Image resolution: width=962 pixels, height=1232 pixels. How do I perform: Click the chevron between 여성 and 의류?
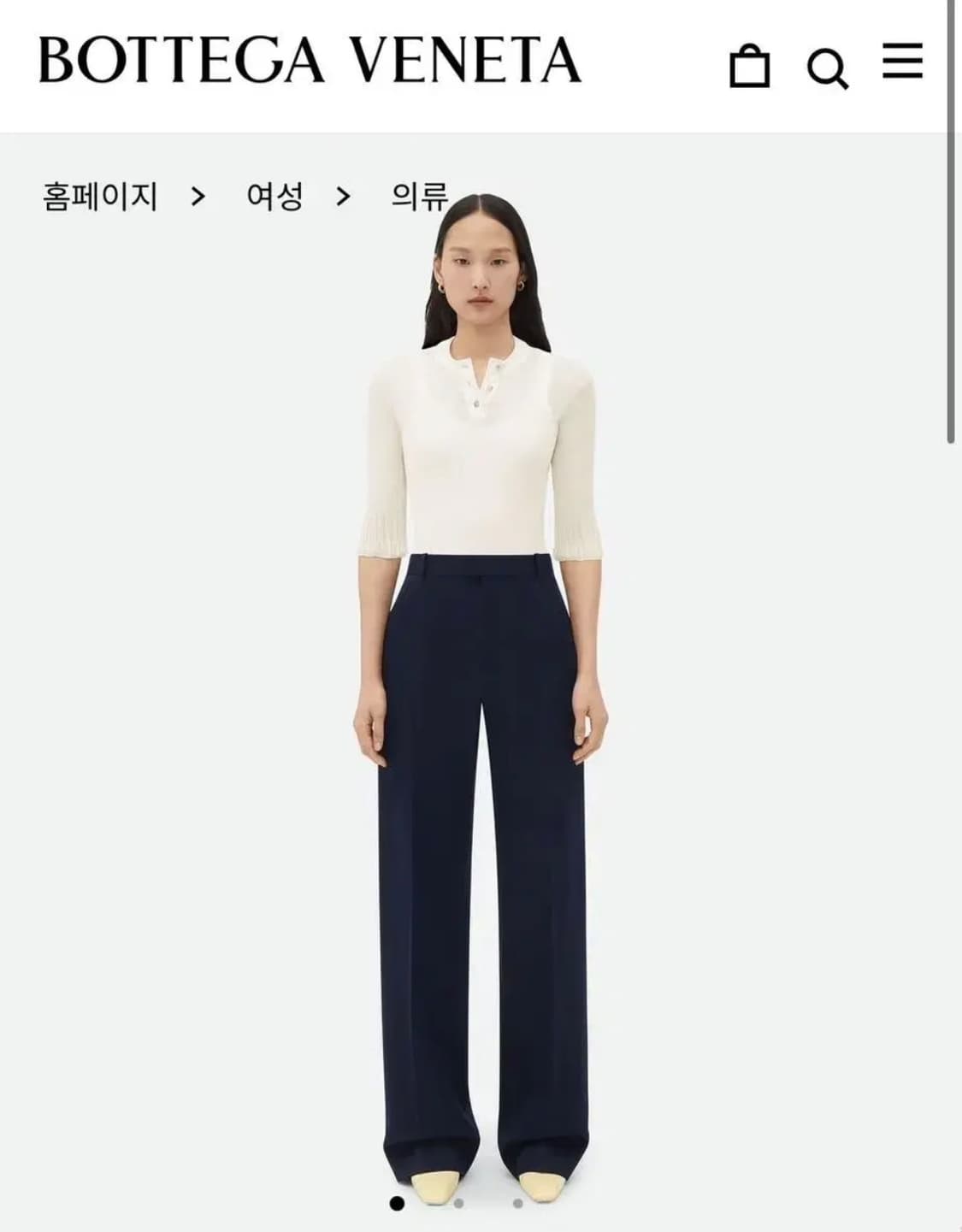344,194
